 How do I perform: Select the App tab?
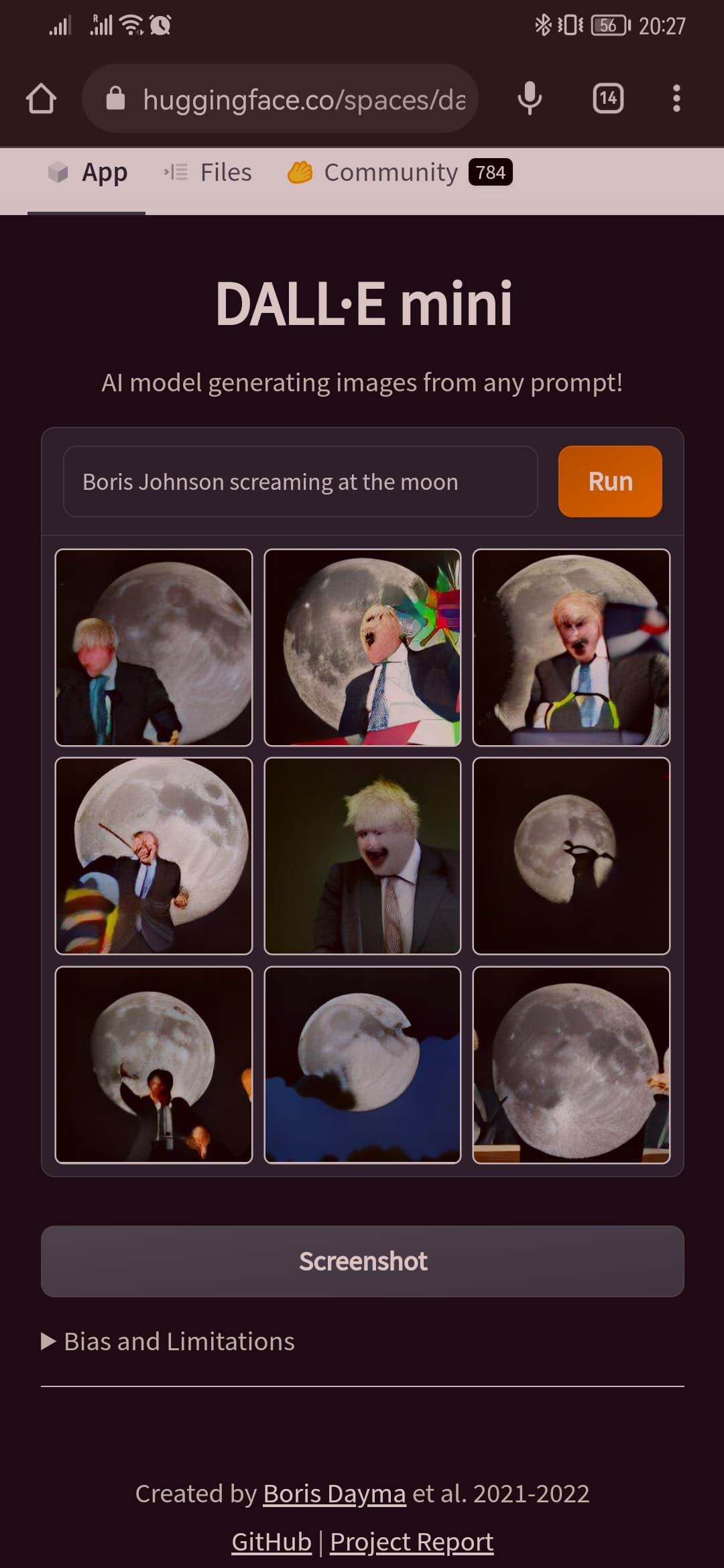coord(88,173)
